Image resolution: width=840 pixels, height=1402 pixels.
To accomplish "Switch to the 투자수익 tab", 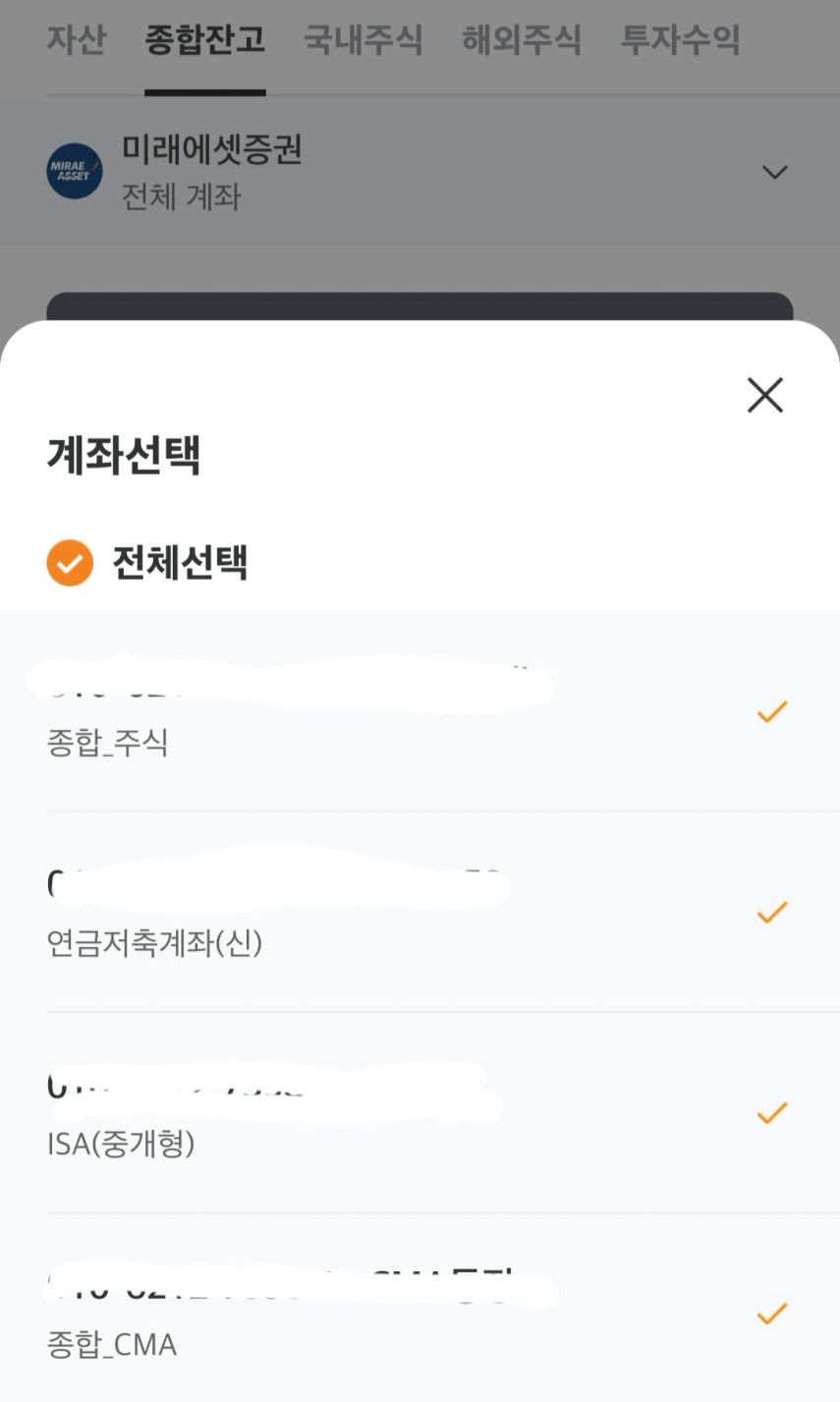I will [680, 40].
